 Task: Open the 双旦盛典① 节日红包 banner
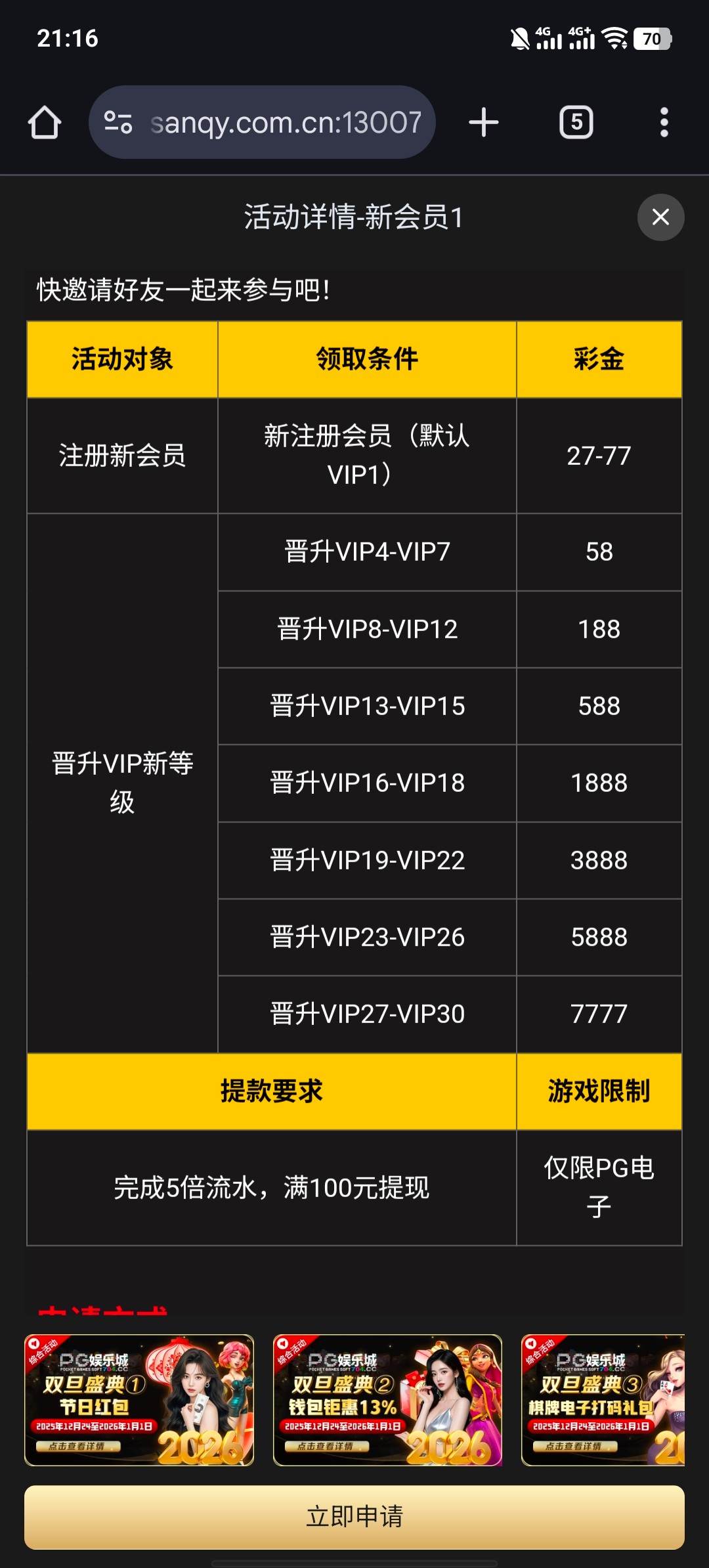[139, 1400]
